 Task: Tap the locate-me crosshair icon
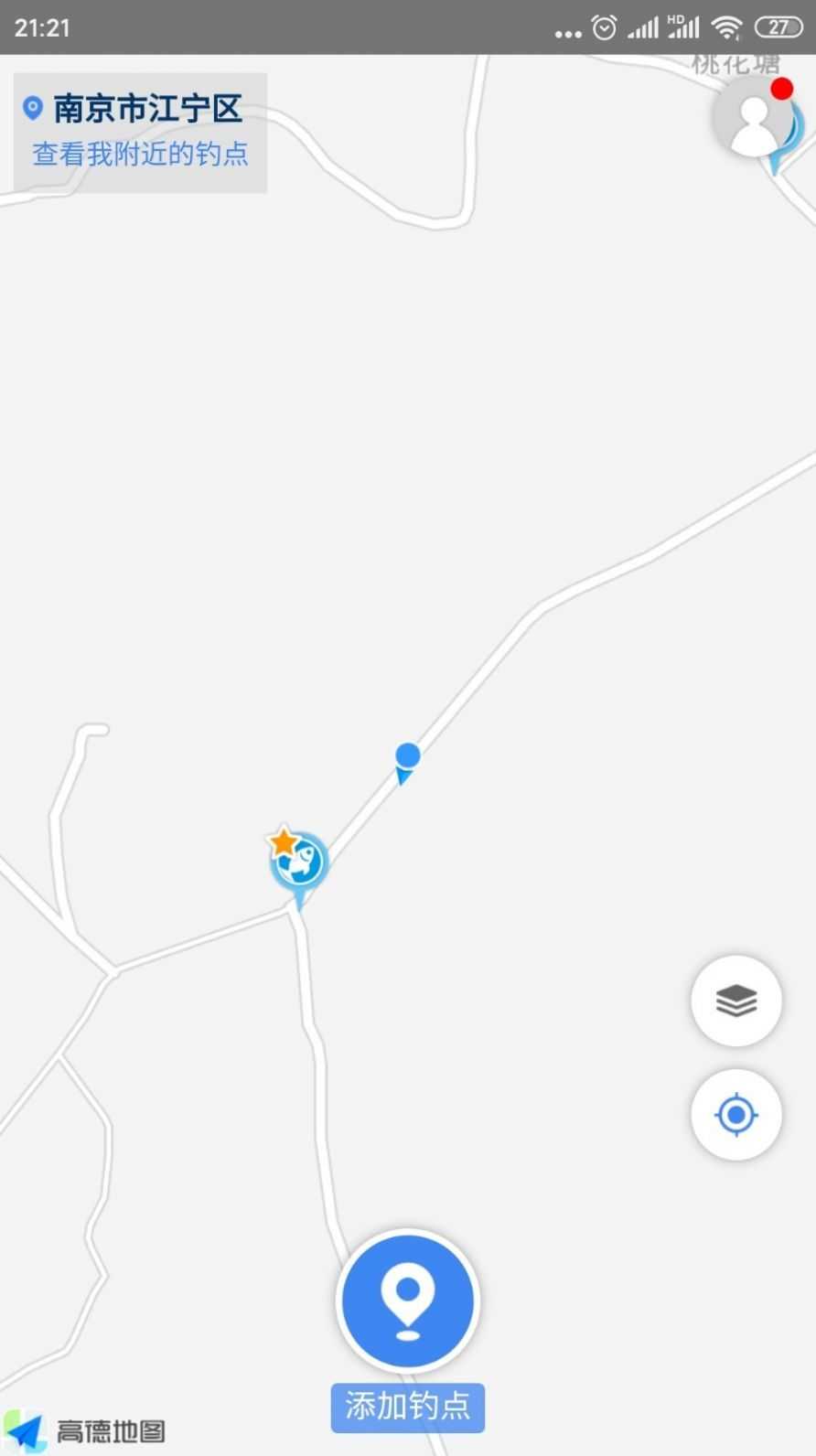pyautogui.click(x=736, y=1115)
